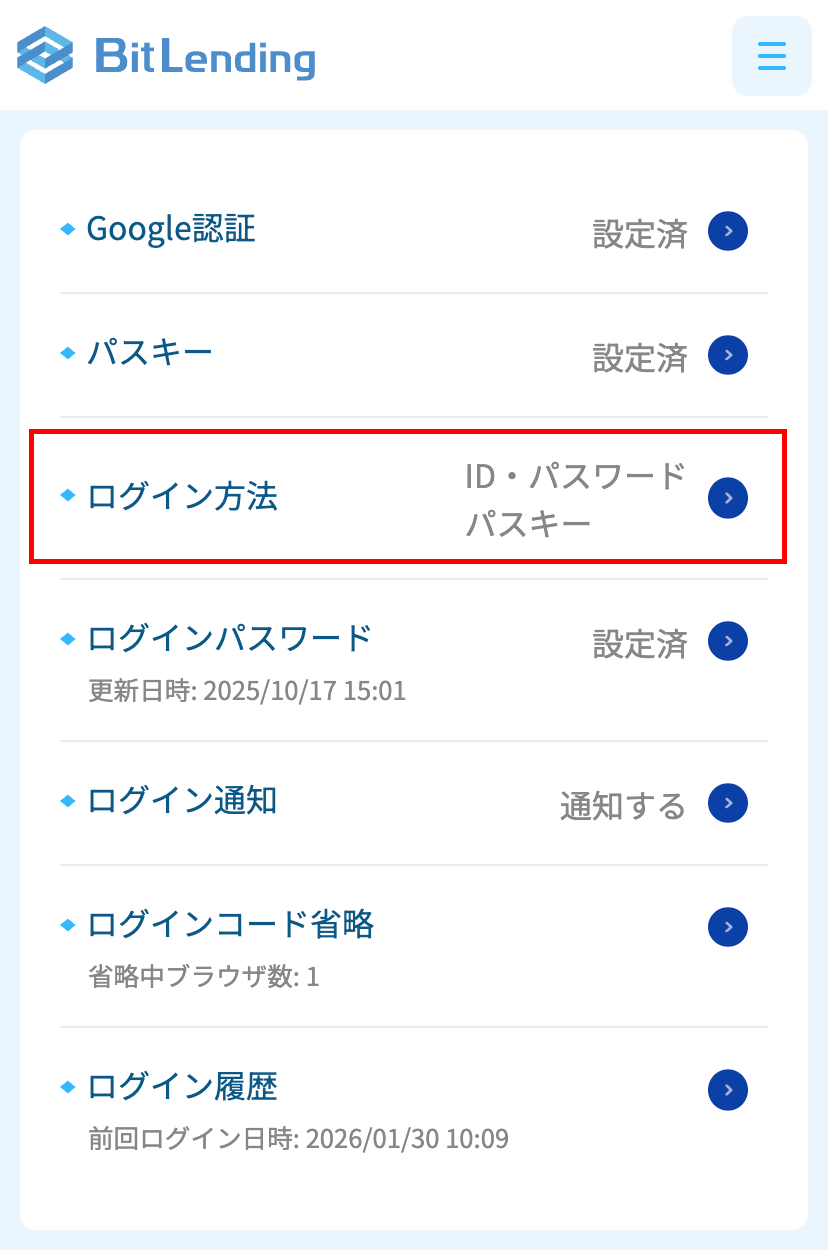Open the Google認証 menu entry
828x1251 pixels.
tap(171, 229)
